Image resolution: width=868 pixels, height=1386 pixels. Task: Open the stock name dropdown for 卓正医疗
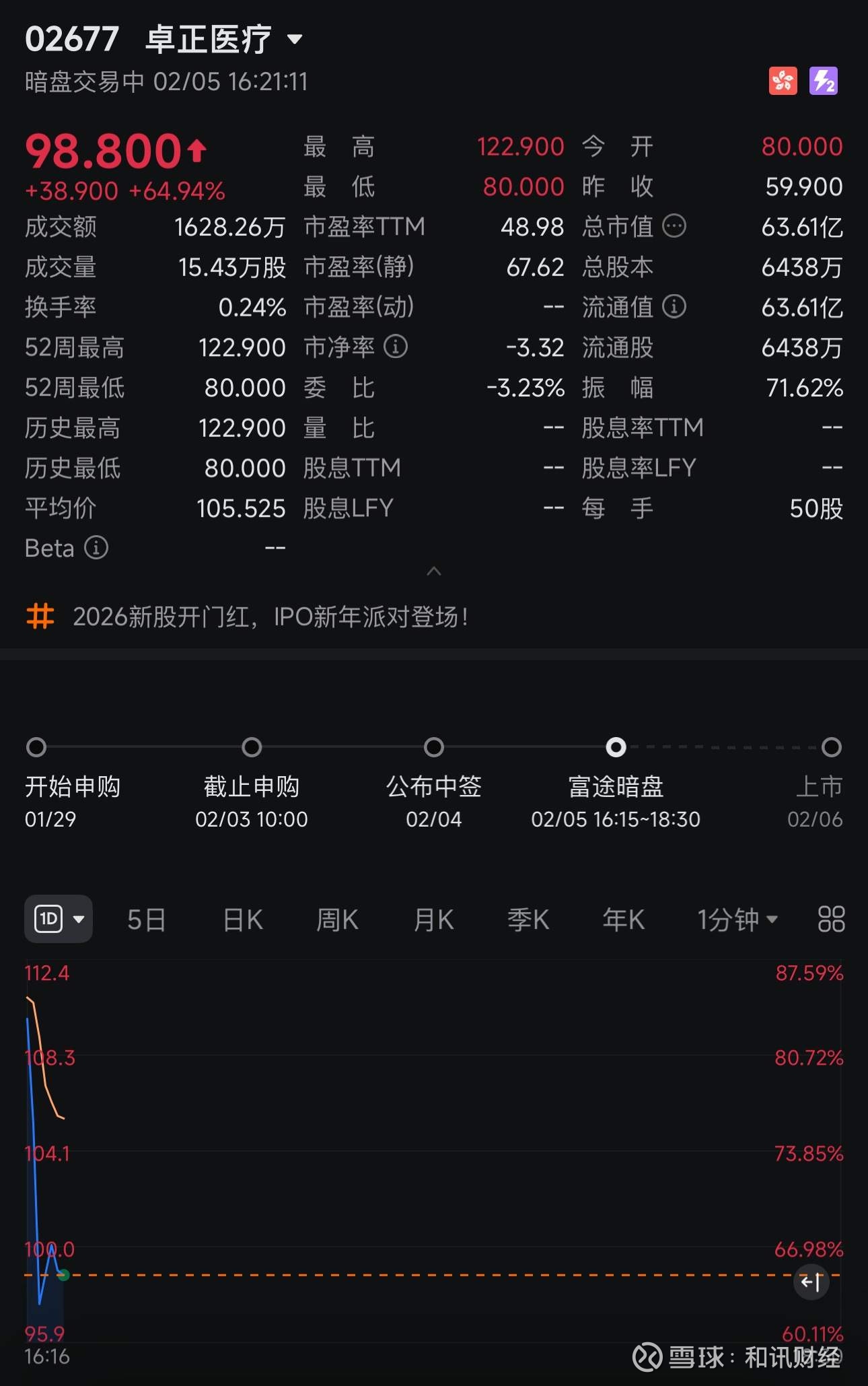point(294,40)
